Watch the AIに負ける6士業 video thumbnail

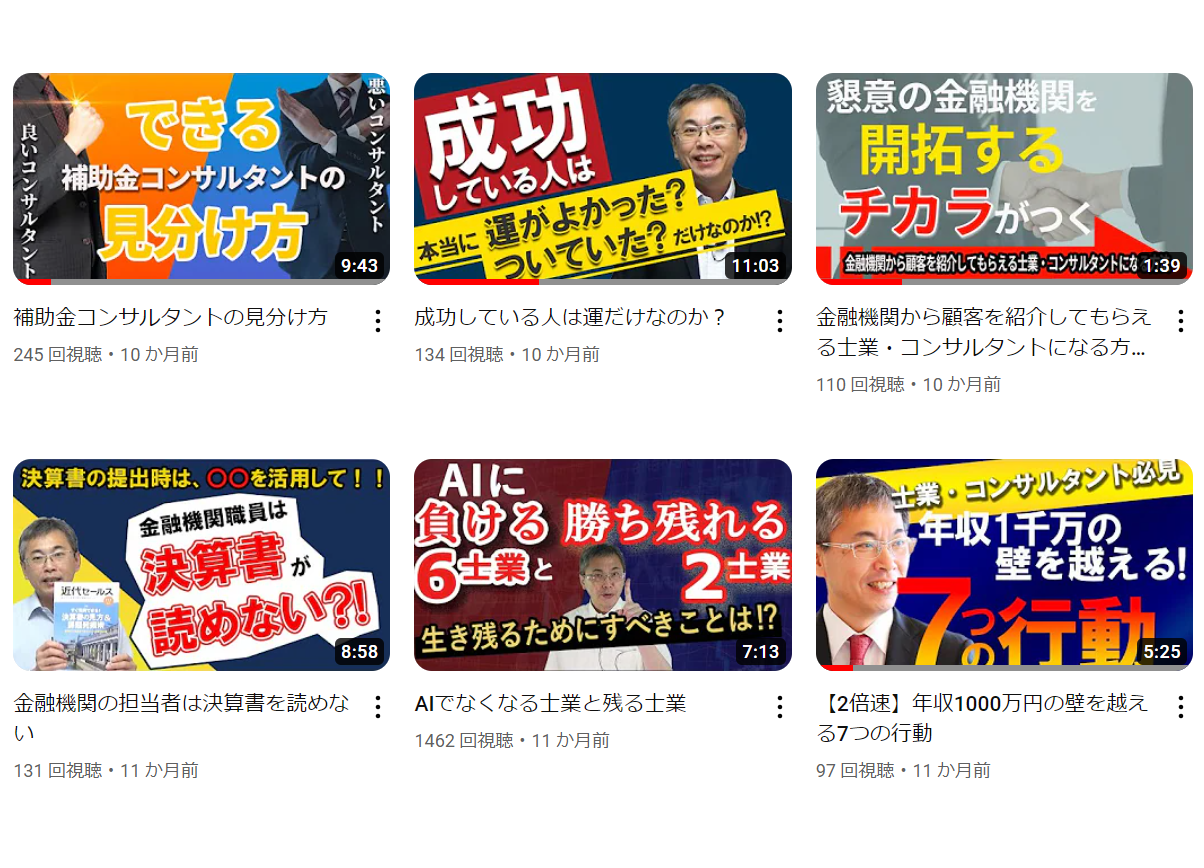602,565
